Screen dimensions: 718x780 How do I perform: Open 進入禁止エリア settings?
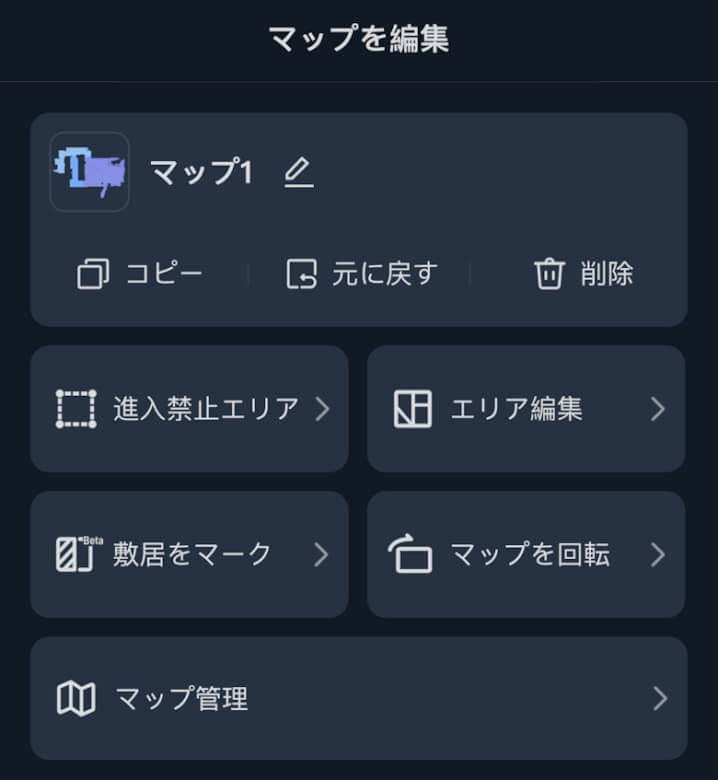189,409
